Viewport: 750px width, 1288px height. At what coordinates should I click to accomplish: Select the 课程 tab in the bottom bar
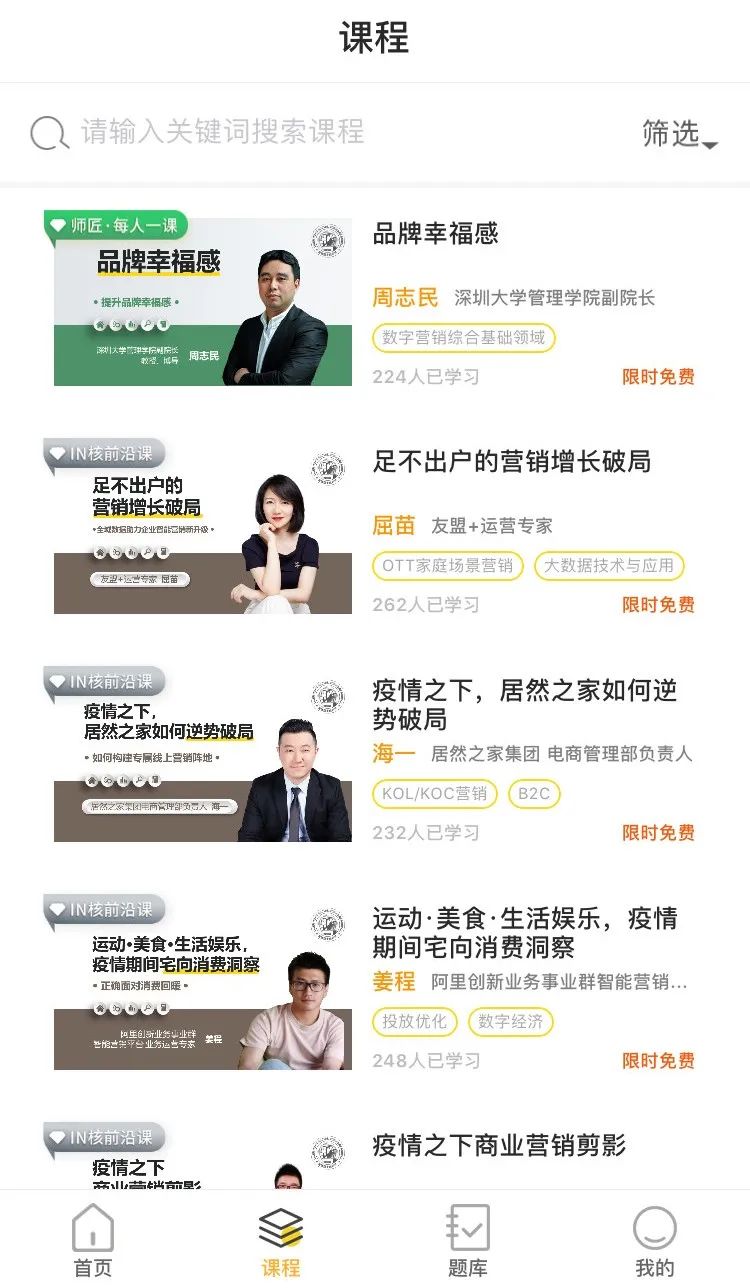pos(281,1240)
